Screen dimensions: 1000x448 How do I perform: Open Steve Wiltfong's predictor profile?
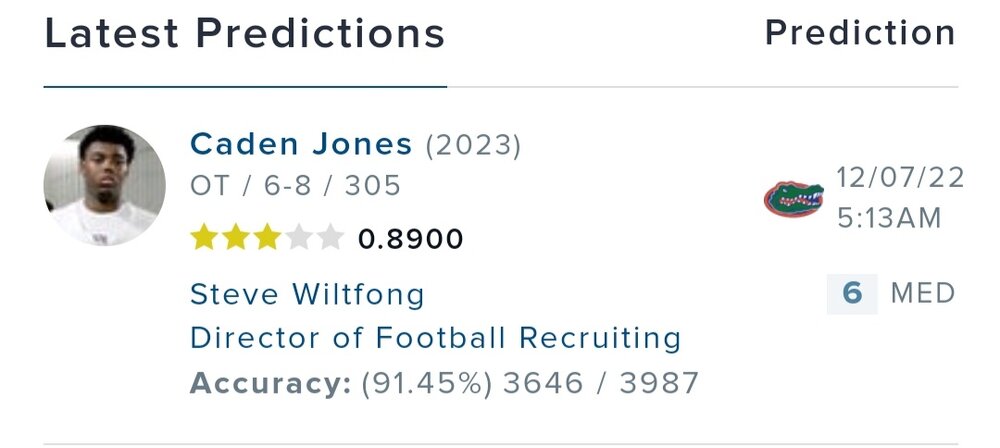[x=307, y=295]
